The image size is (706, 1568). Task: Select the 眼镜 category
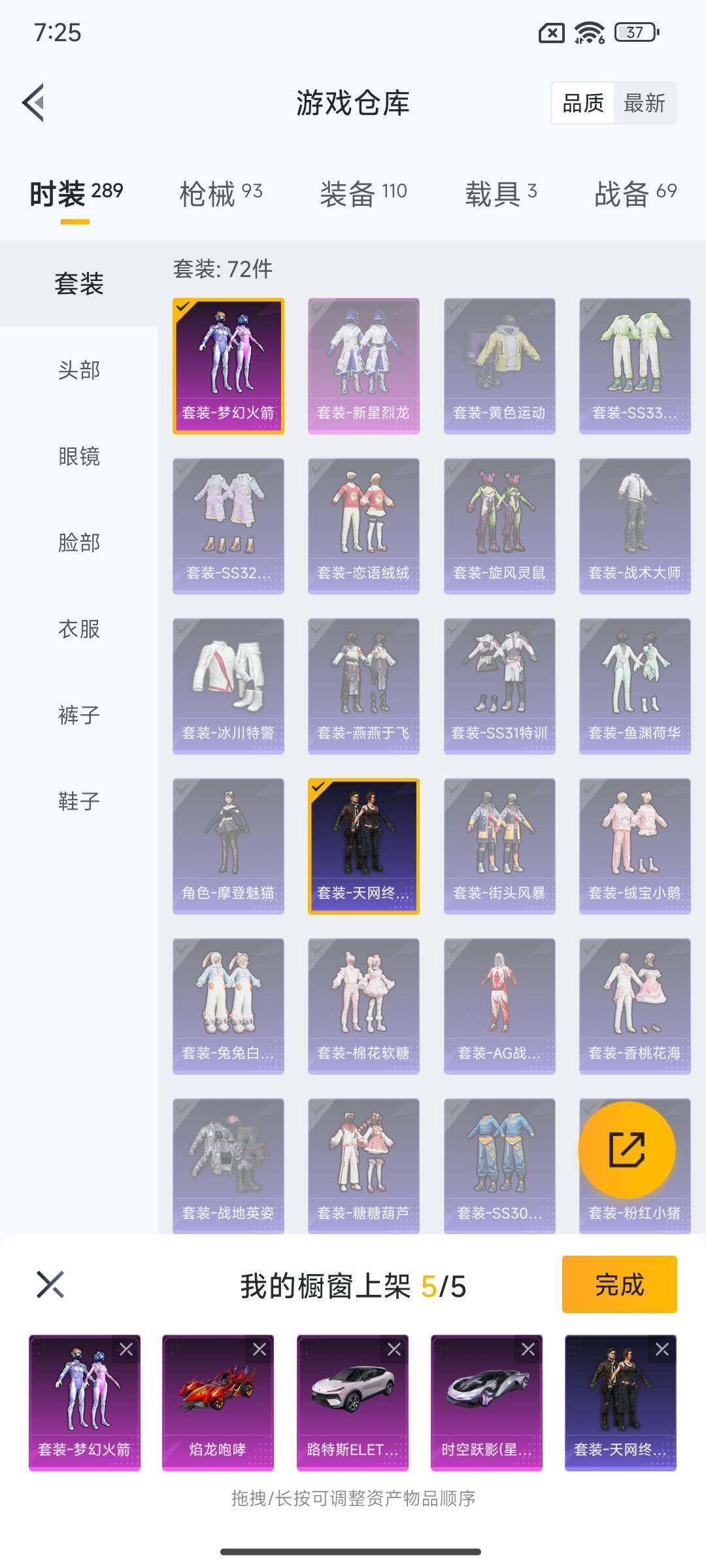[79, 457]
